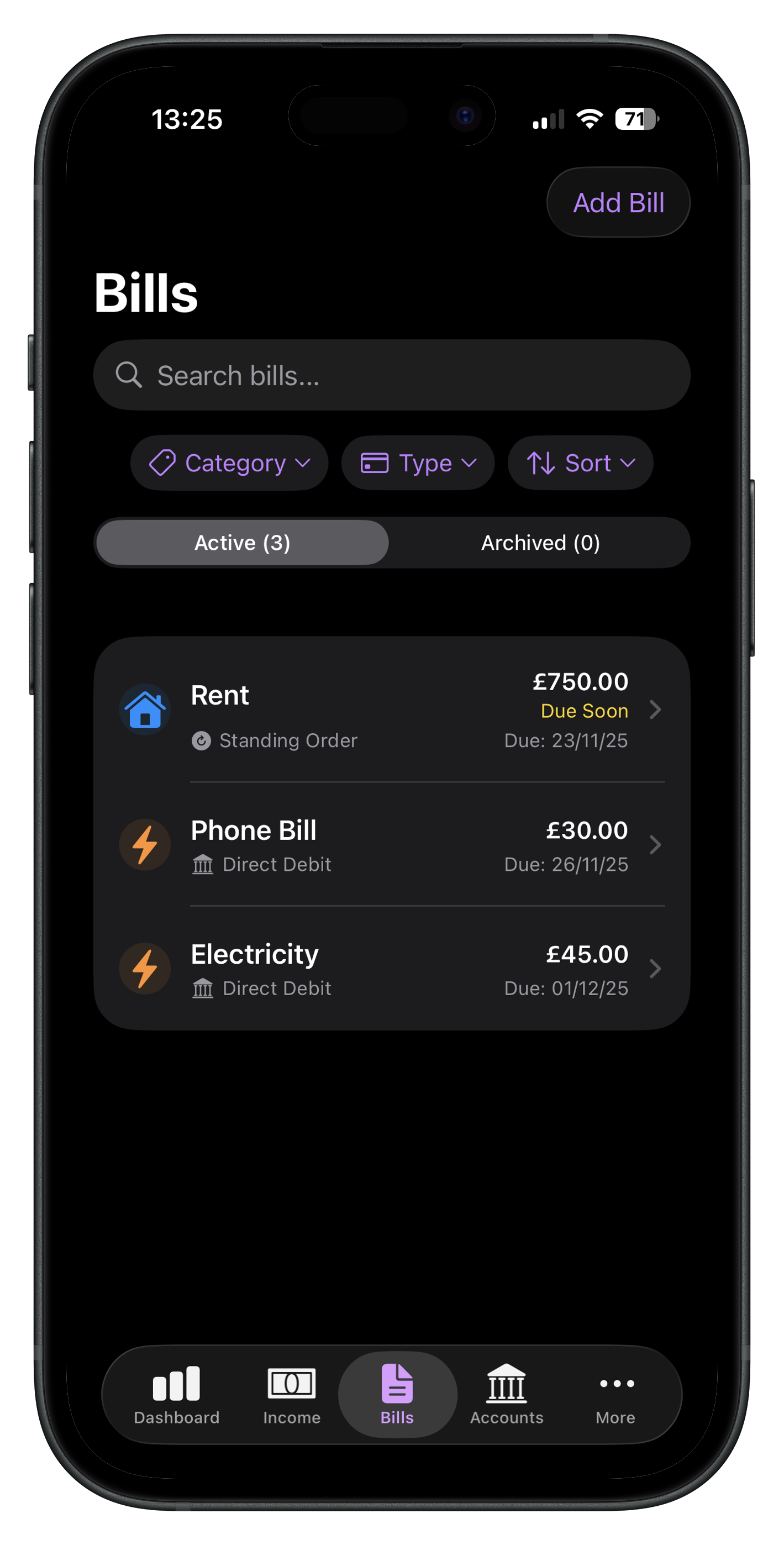
Task: Click the lightning bolt icon for Electricity
Action: coord(144,968)
